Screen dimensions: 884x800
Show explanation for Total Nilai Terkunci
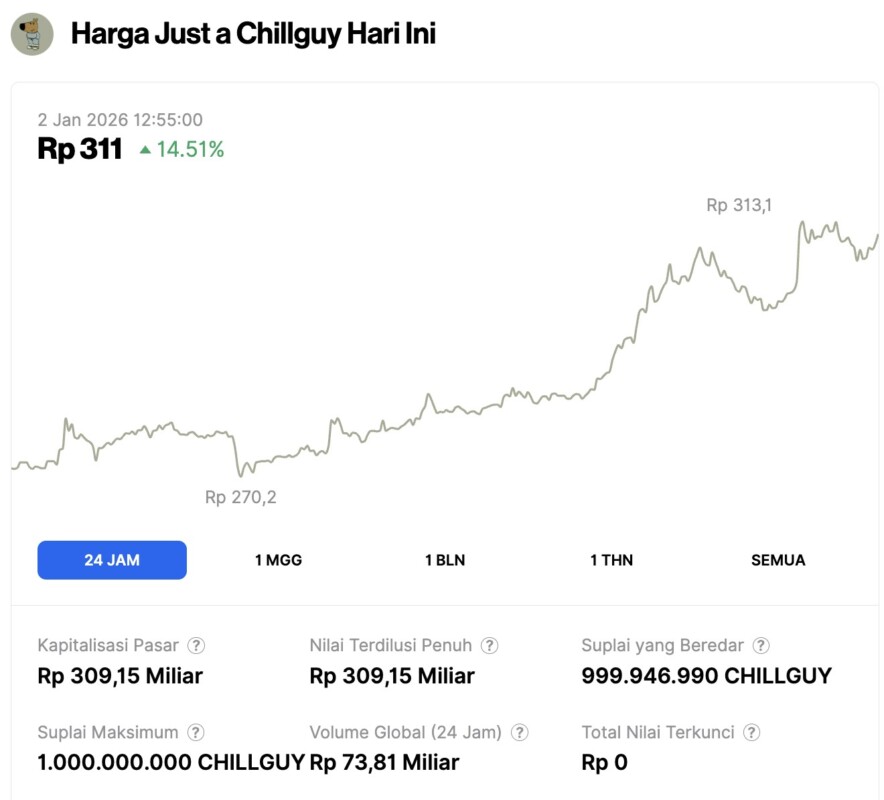tap(751, 733)
